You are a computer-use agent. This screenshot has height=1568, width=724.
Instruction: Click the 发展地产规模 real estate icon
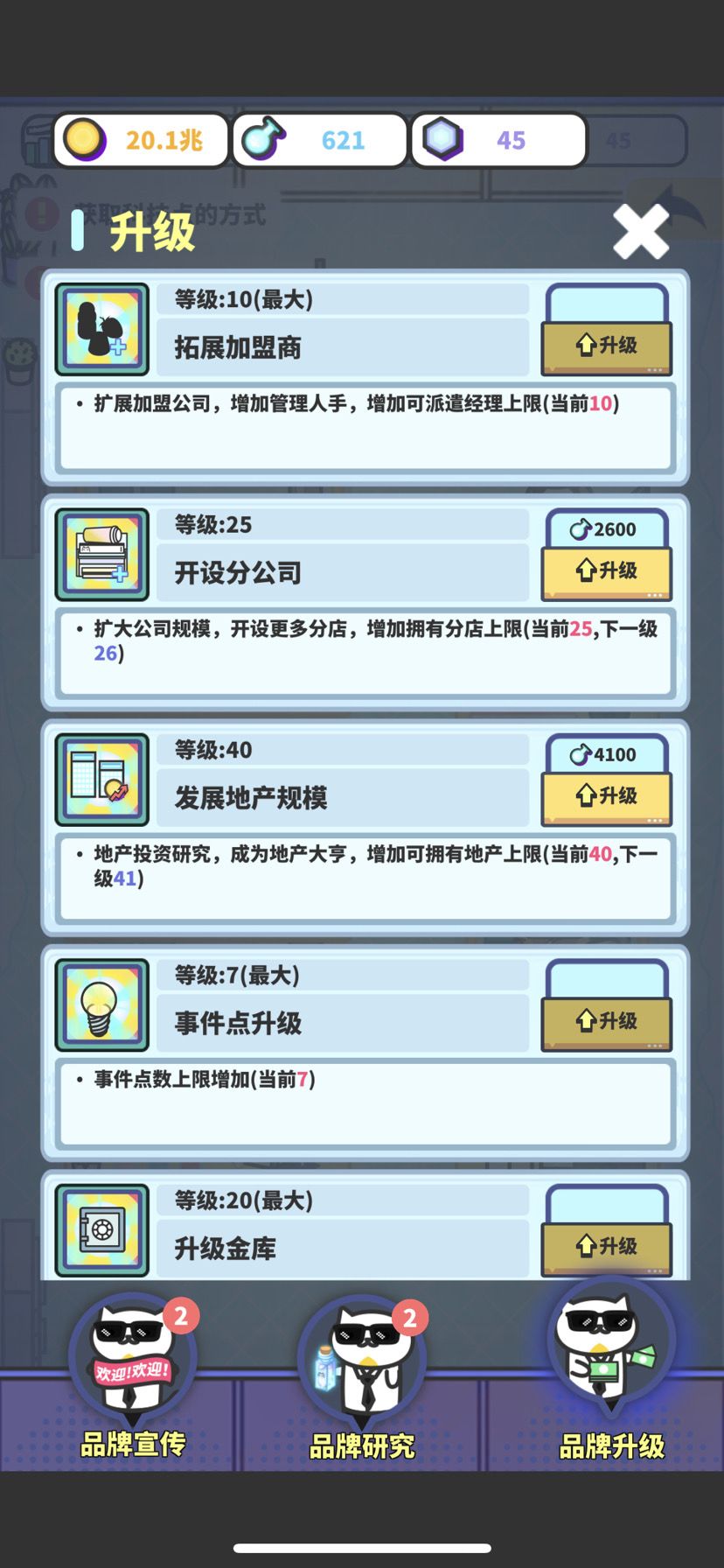click(101, 780)
